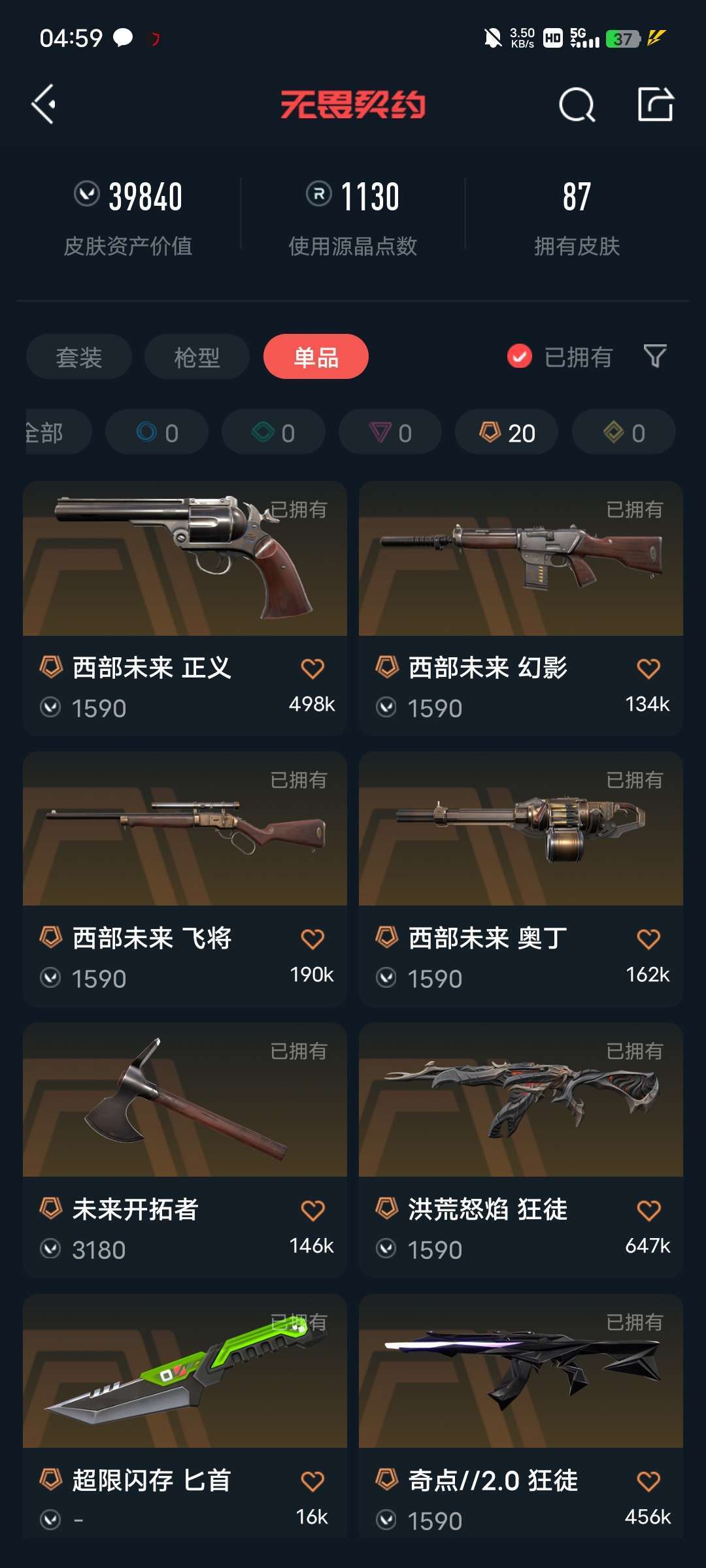Open the search icon in the header

coord(577,105)
